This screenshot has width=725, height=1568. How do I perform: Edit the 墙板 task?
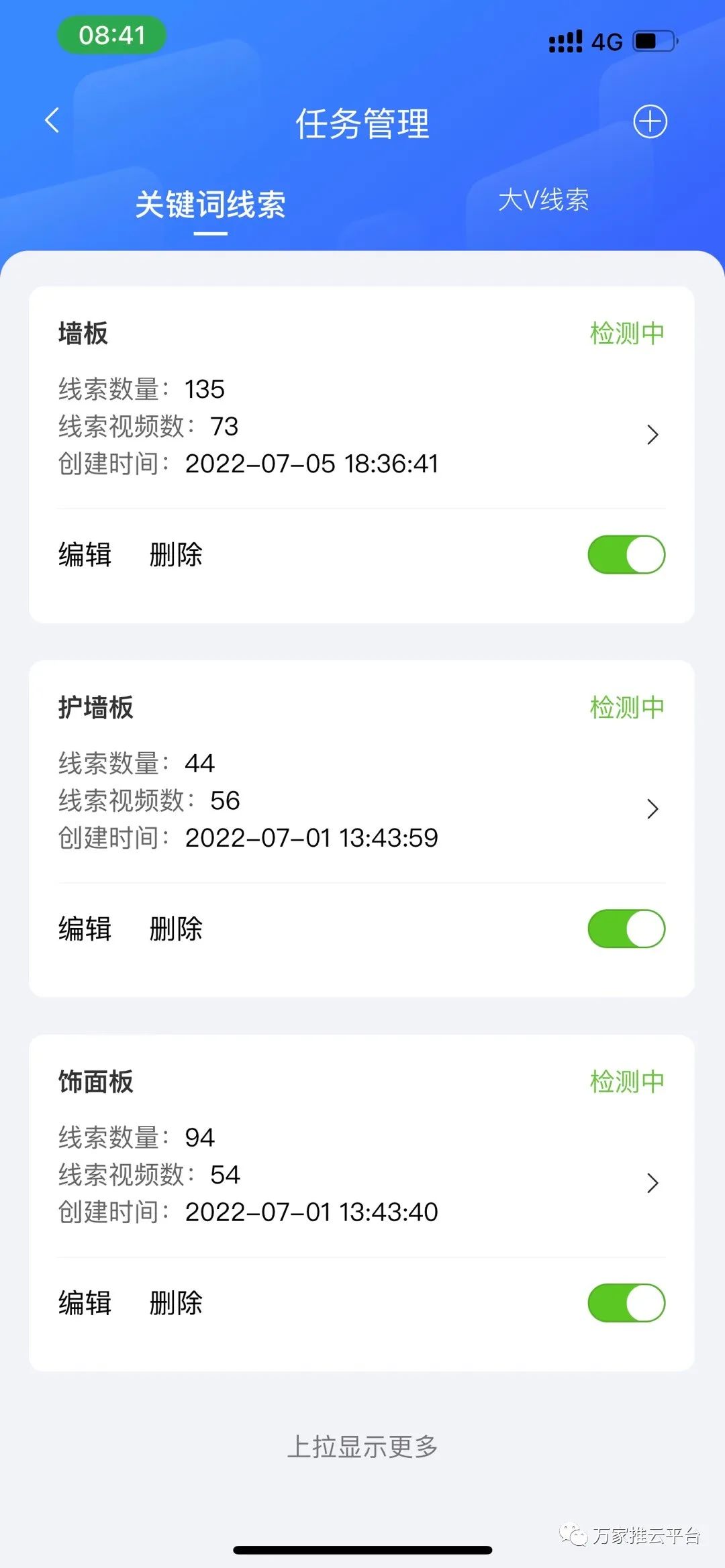point(85,555)
